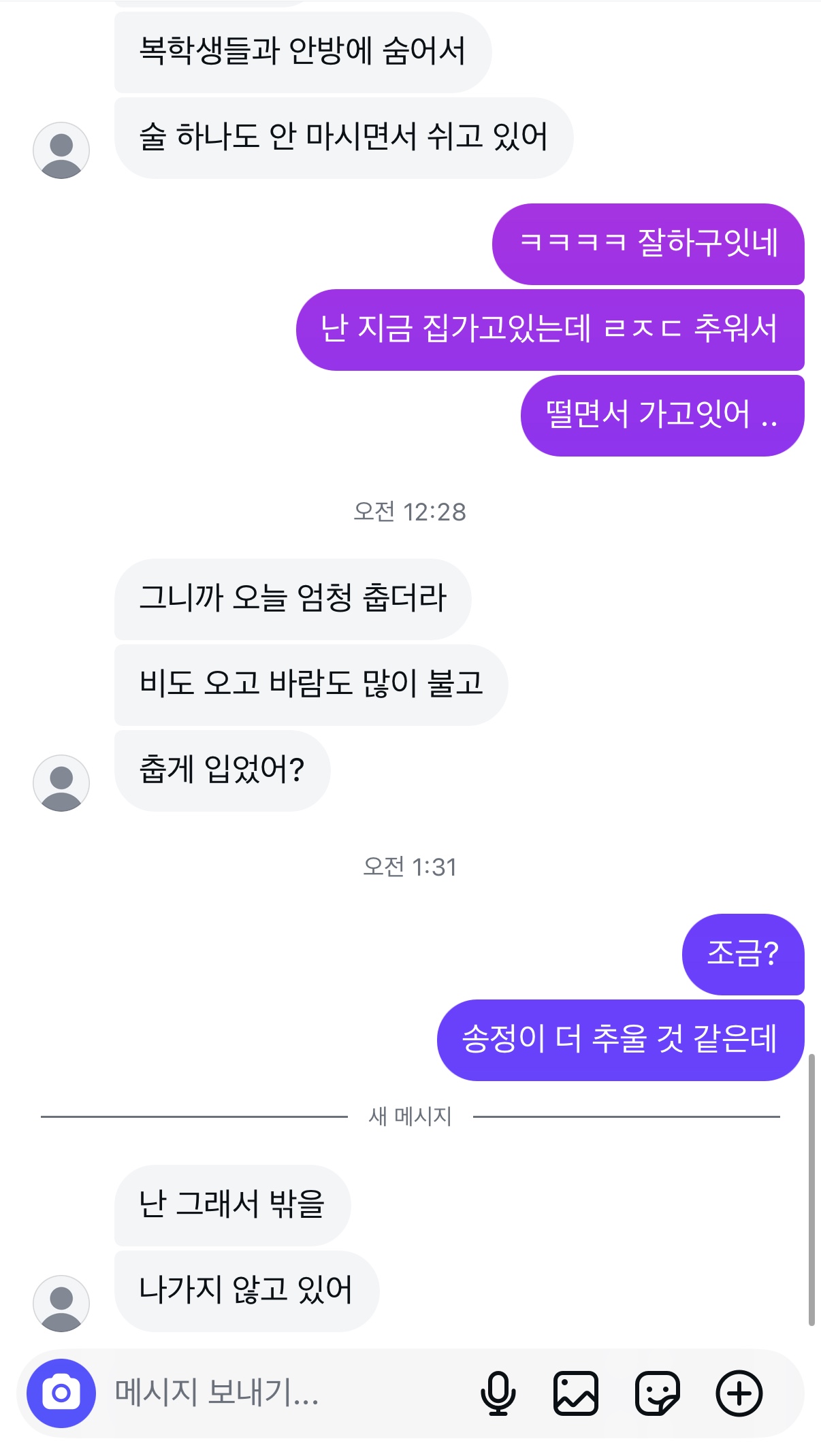Open the camera from the message bar
Viewport: 821px width, 1456px height.
(61, 1393)
